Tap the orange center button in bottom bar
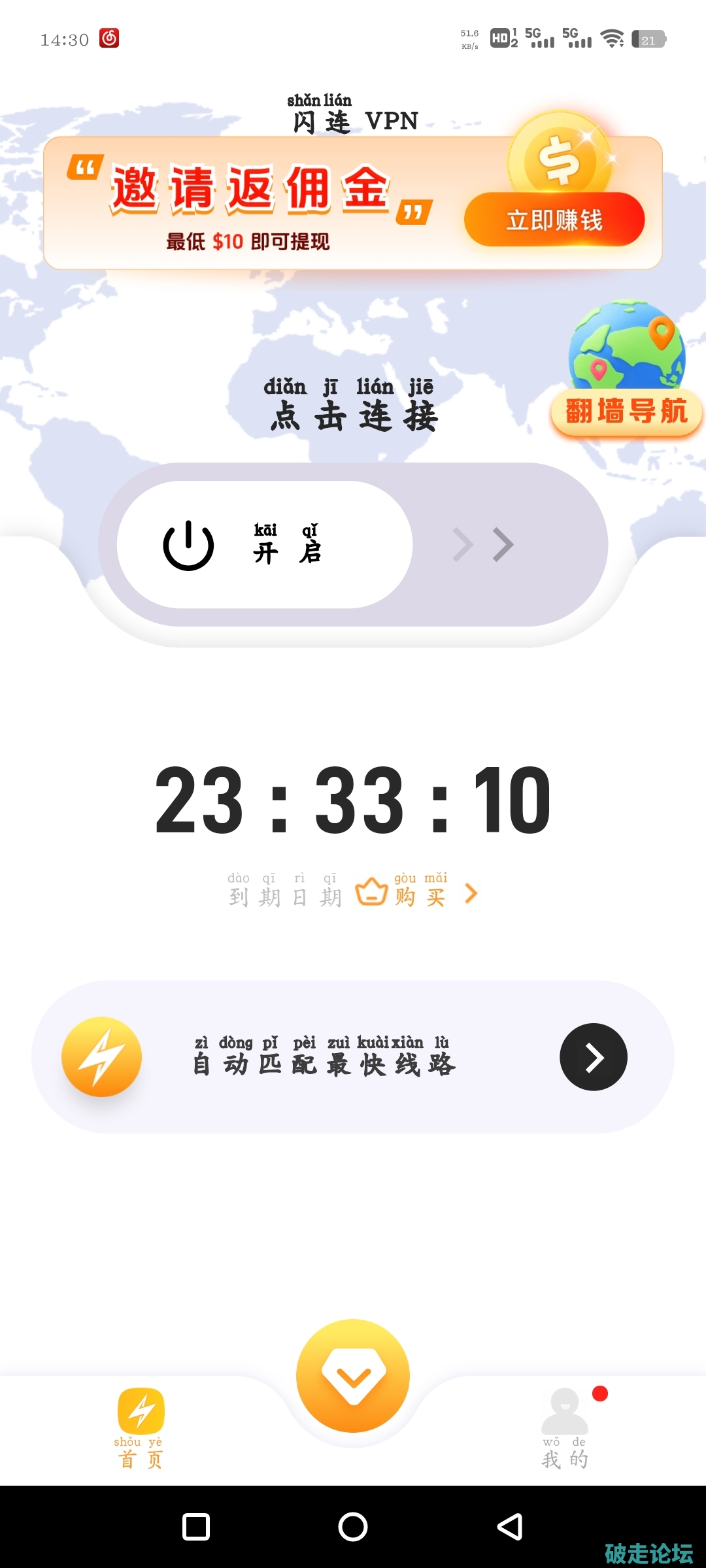Image resolution: width=706 pixels, height=1568 pixels. click(x=353, y=1375)
